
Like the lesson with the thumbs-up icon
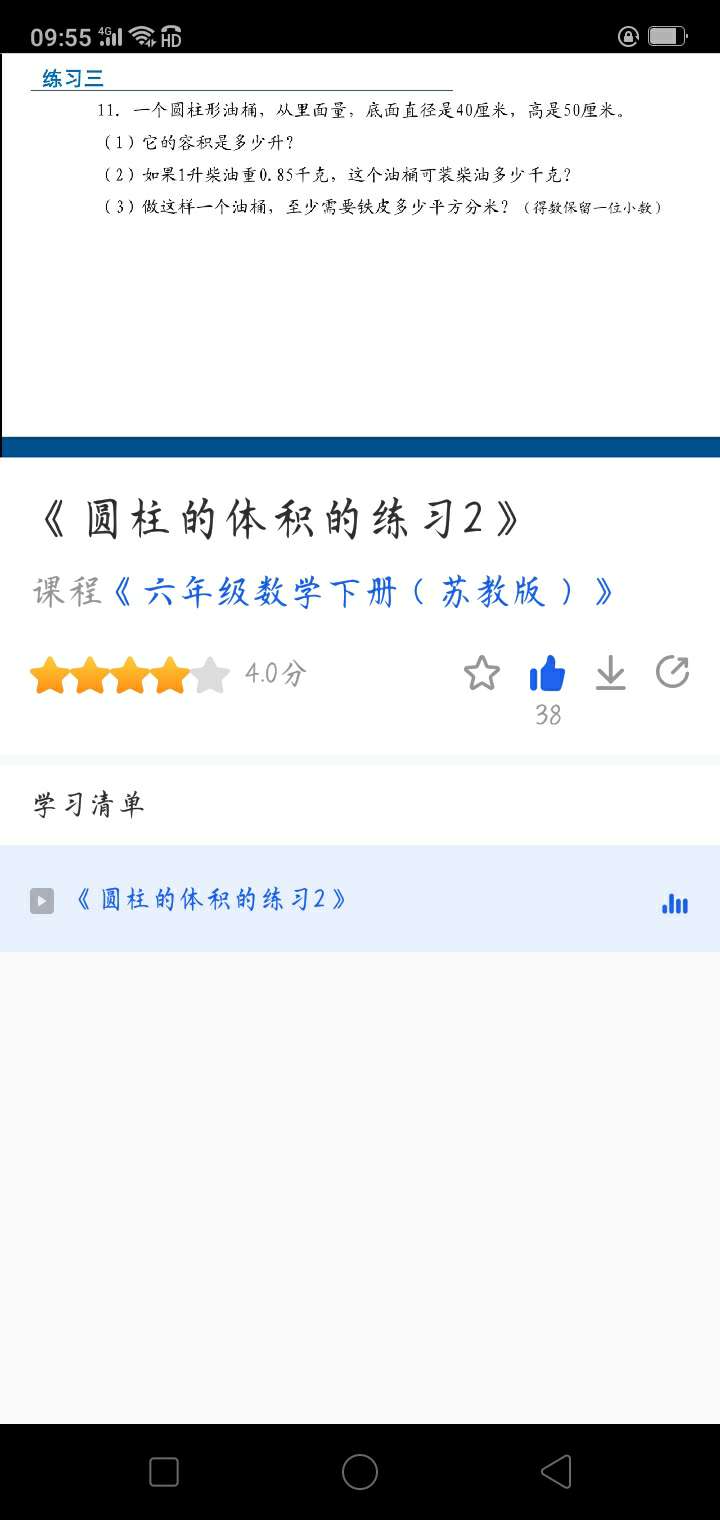tap(547, 675)
